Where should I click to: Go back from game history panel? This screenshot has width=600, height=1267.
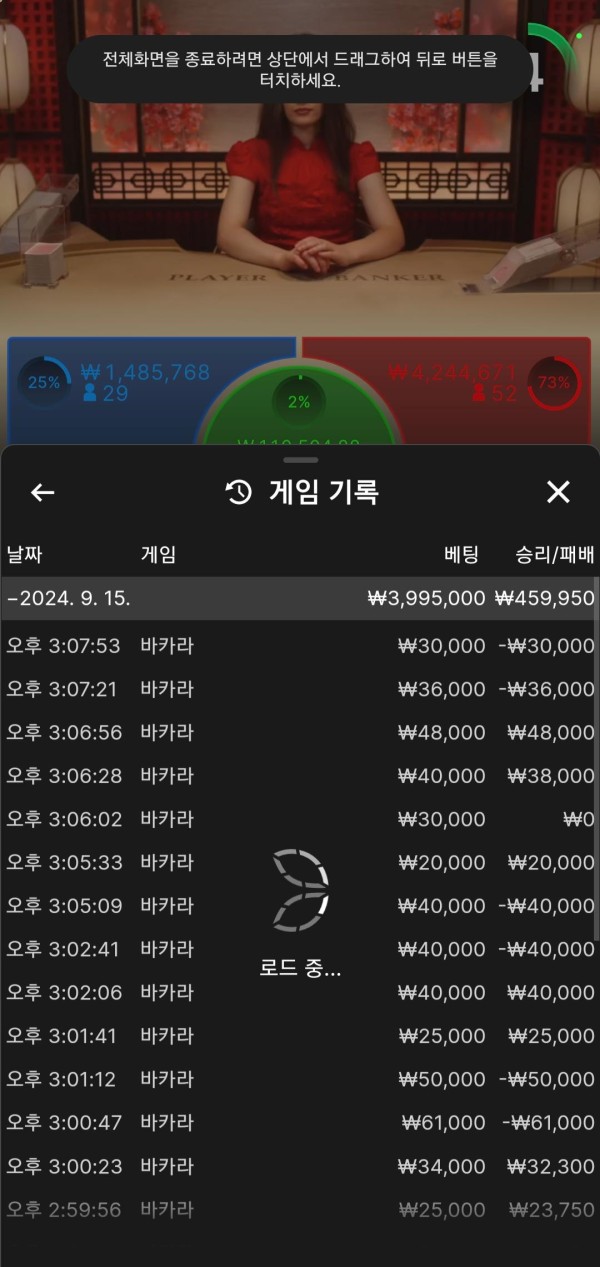[42, 492]
